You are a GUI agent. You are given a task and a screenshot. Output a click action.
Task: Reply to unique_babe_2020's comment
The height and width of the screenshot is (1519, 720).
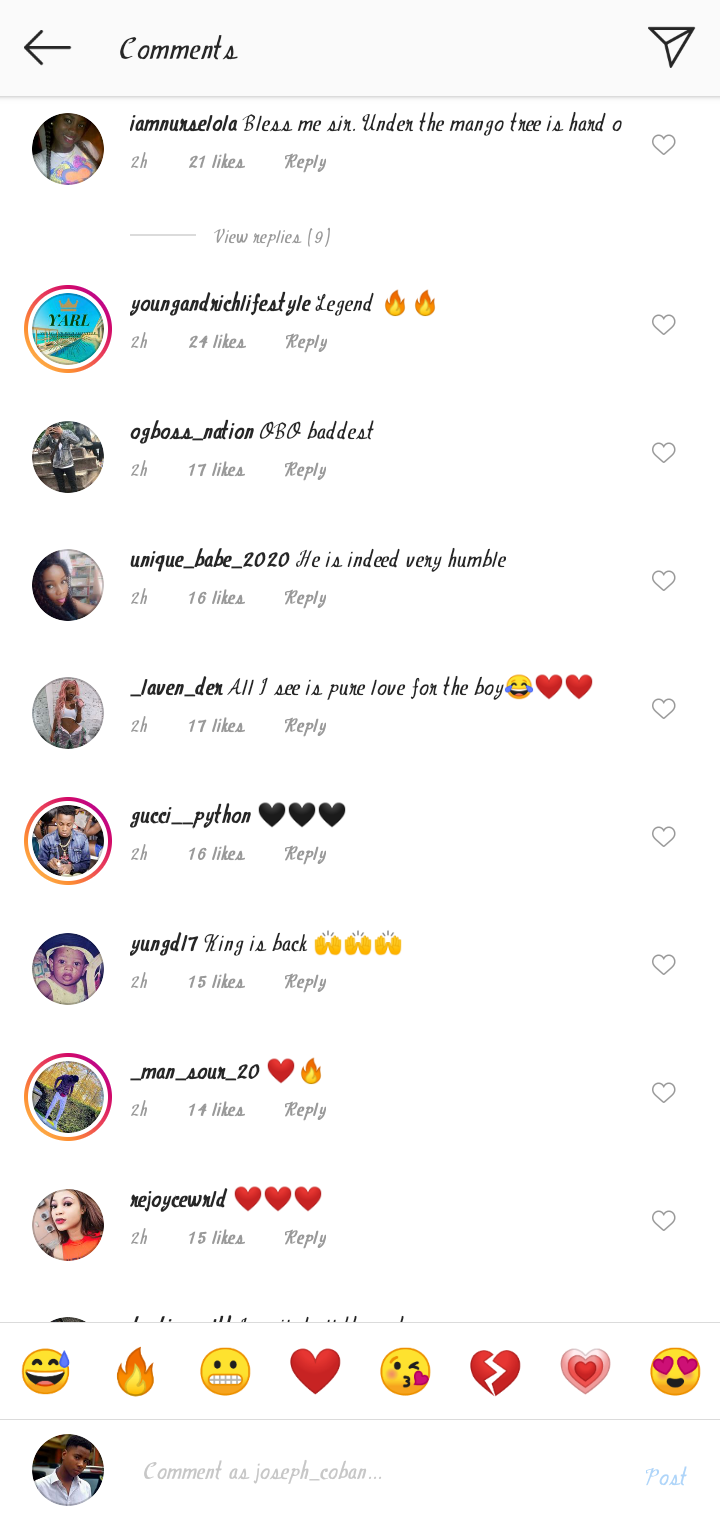(305, 598)
